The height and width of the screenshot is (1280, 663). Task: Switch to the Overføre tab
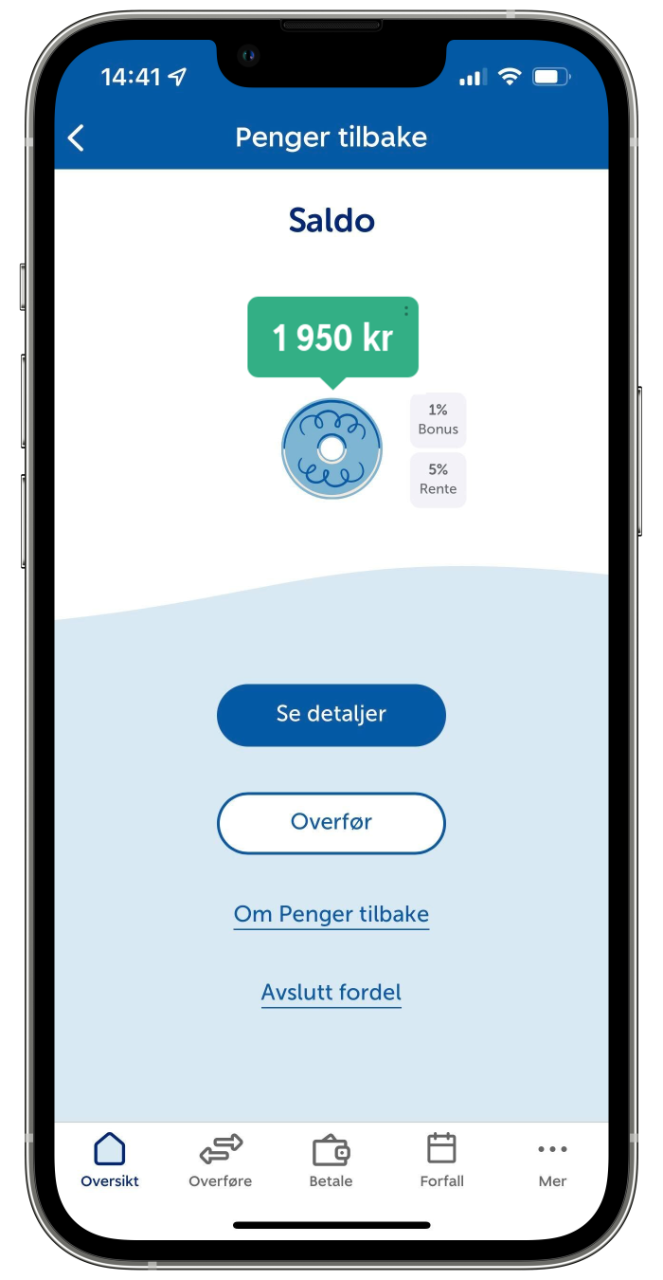(x=220, y=1160)
